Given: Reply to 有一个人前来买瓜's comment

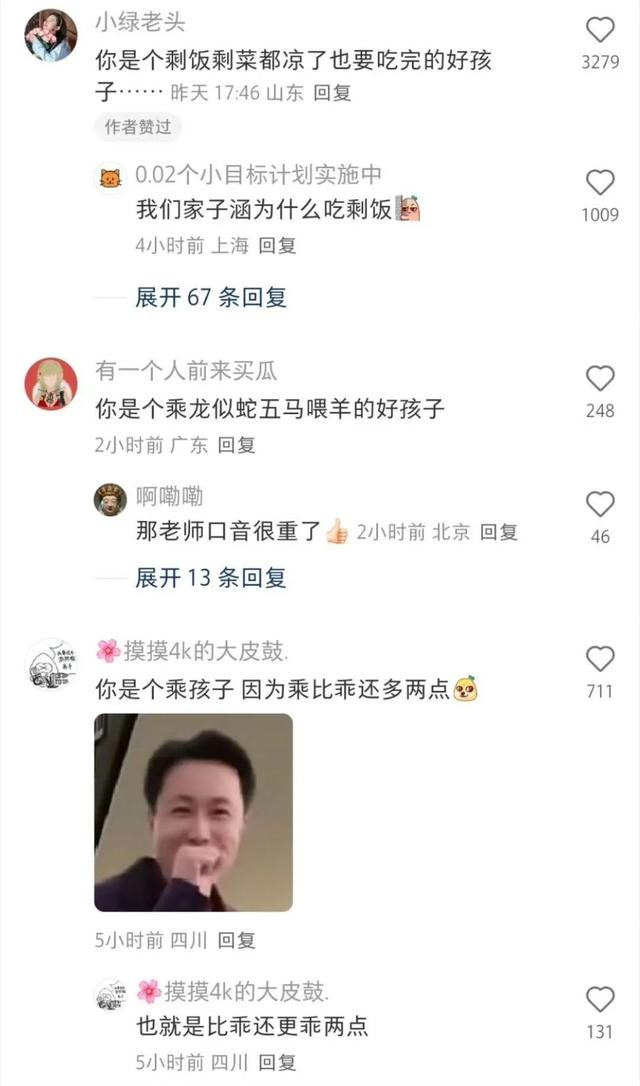Looking at the screenshot, I should (x=236, y=445).
